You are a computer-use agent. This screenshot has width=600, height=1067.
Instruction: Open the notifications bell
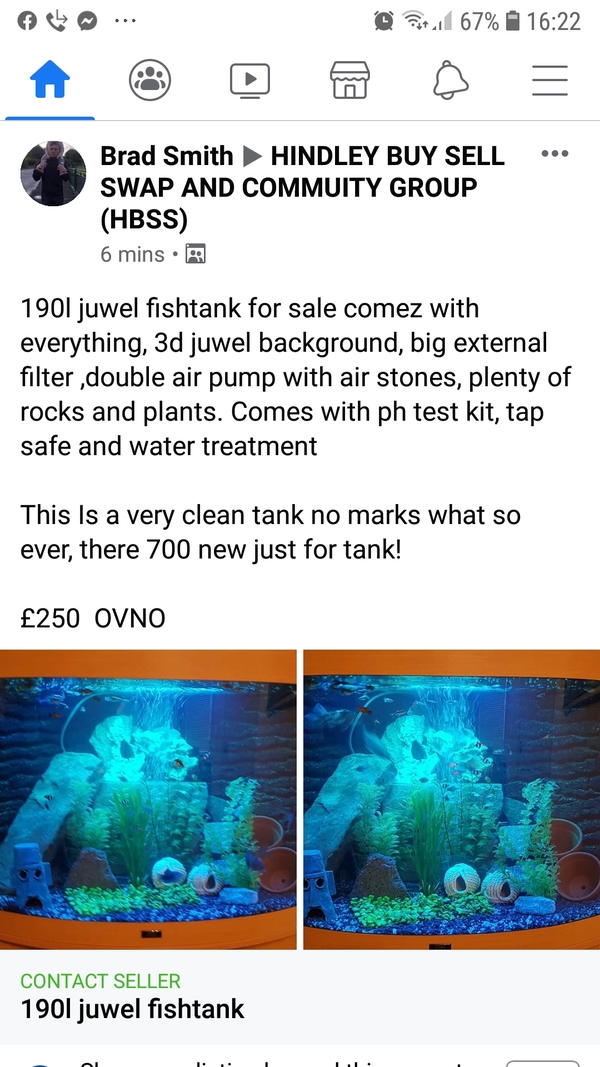450,80
